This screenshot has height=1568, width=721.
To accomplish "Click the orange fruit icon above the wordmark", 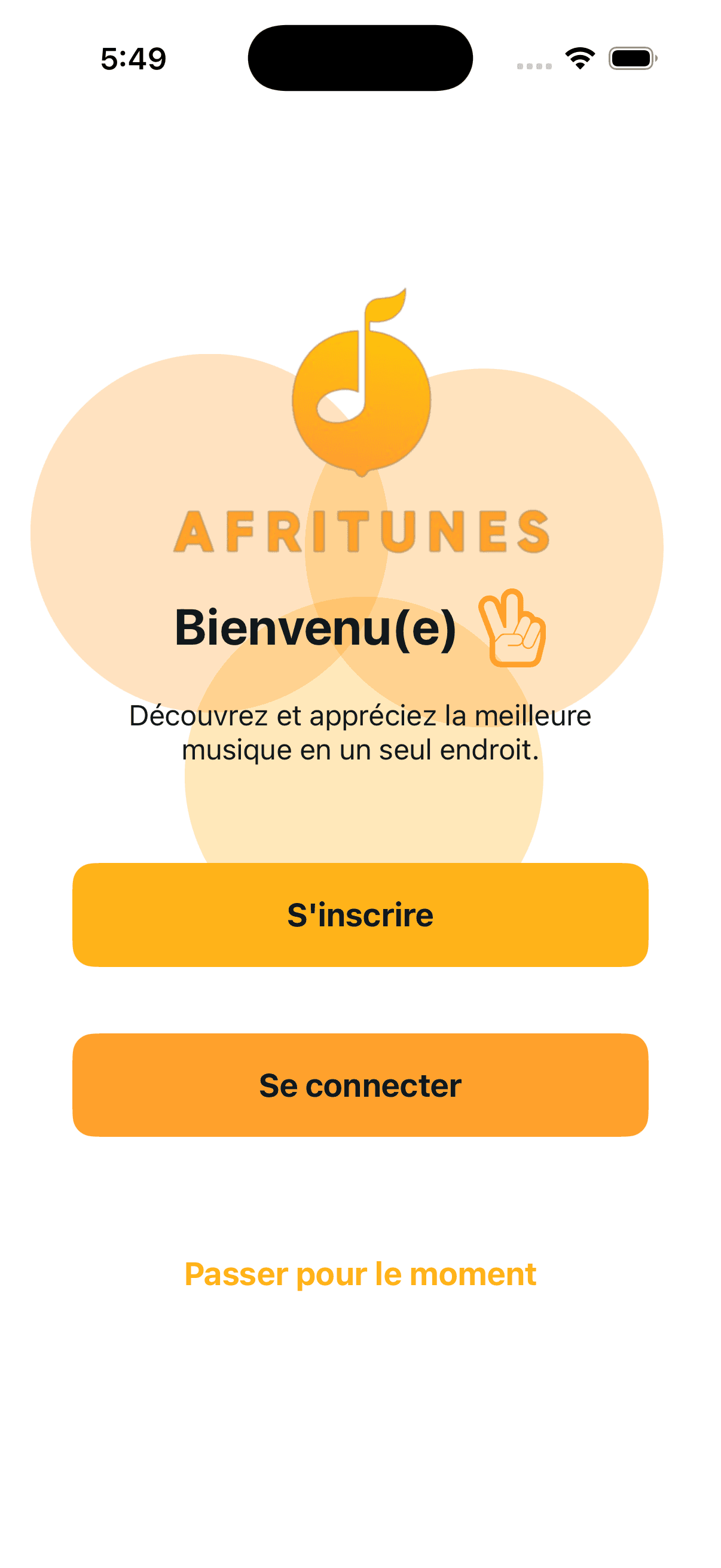I will [362, 408].
